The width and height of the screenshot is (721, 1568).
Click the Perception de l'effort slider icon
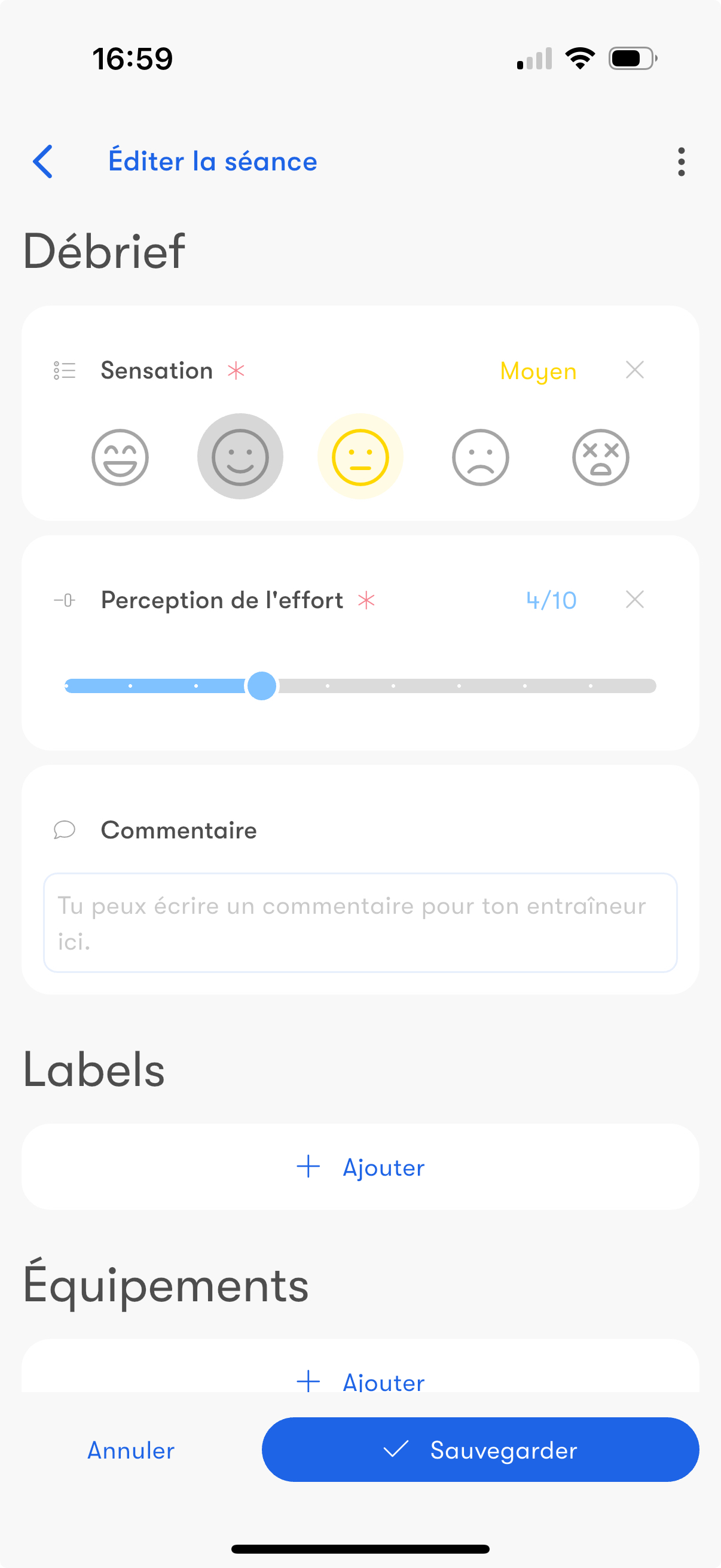point(65,600)
